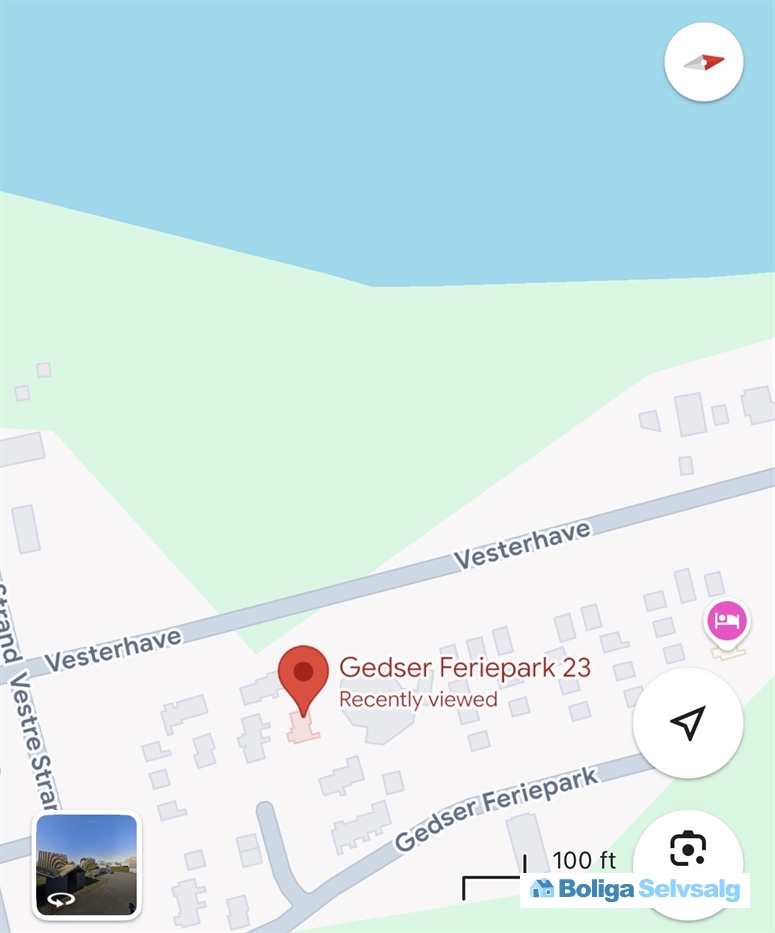
Task: Open the Street View thumbnail
Action: [86, 865]
